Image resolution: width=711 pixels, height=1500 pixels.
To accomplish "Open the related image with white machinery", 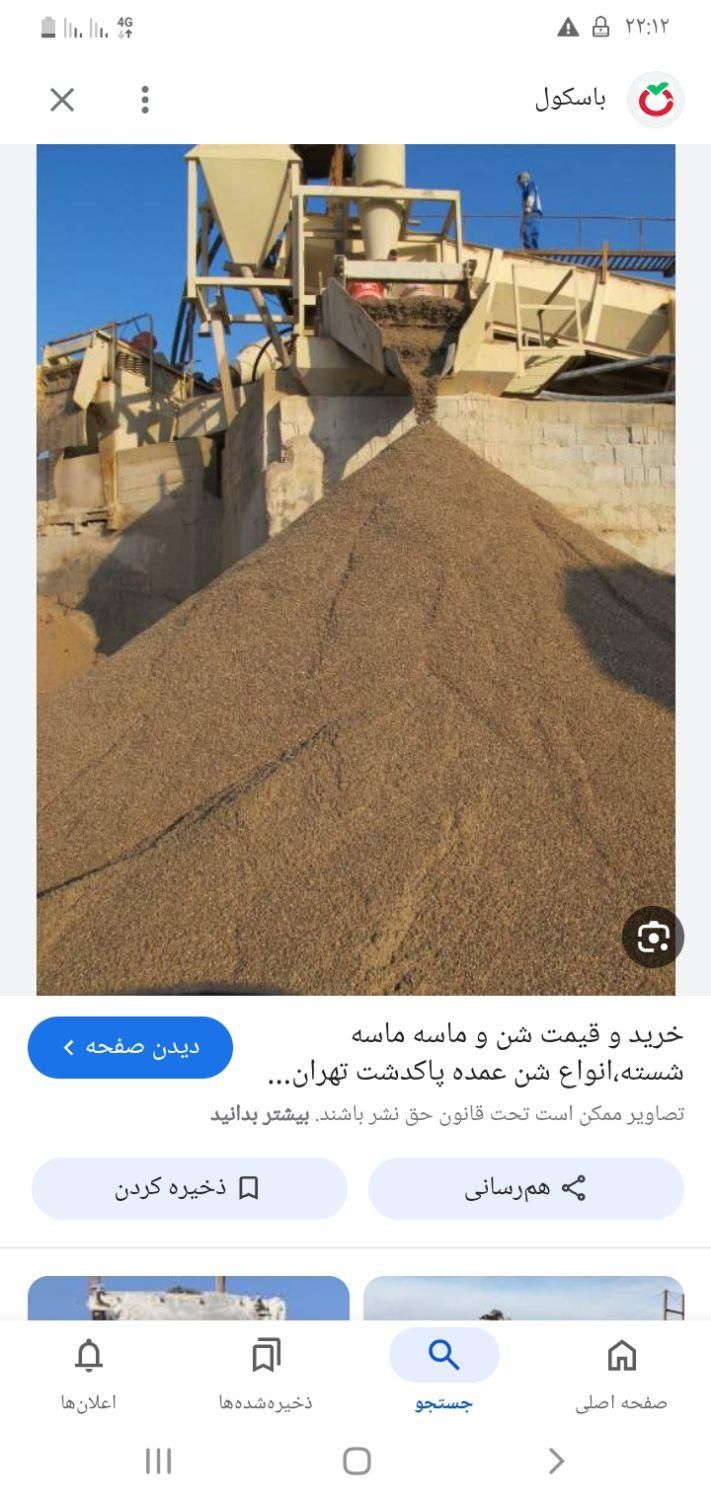I will coord(188,1298).
